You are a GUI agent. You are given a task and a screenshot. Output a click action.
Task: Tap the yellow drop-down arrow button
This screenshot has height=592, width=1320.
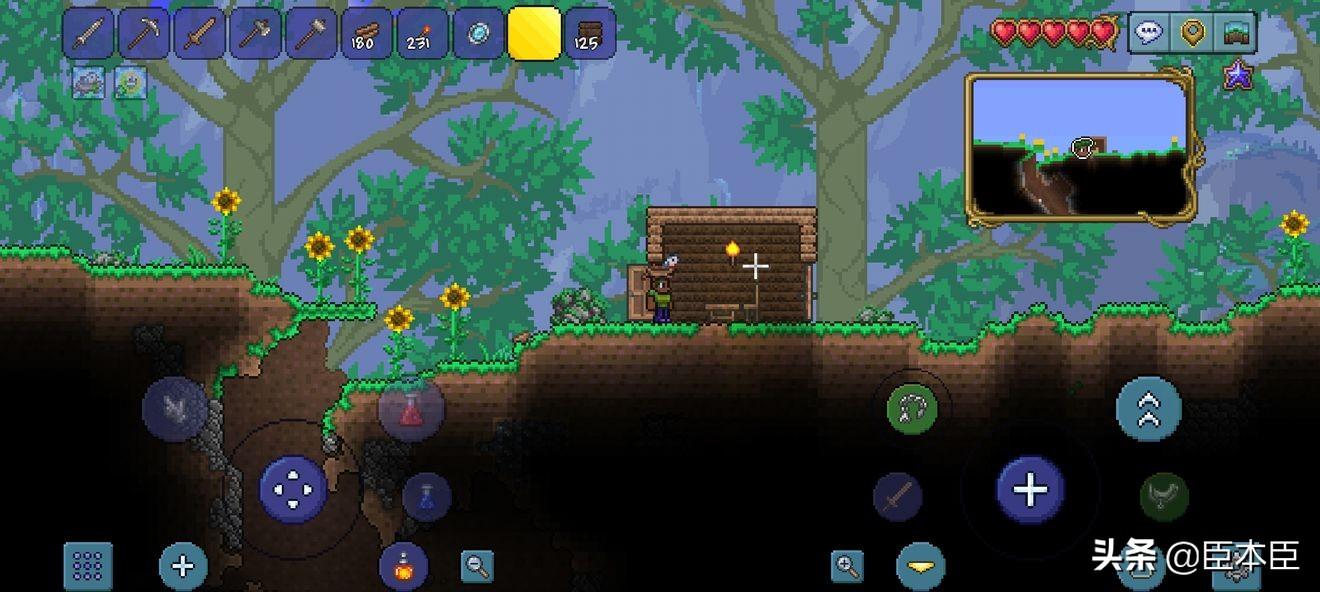921,567
